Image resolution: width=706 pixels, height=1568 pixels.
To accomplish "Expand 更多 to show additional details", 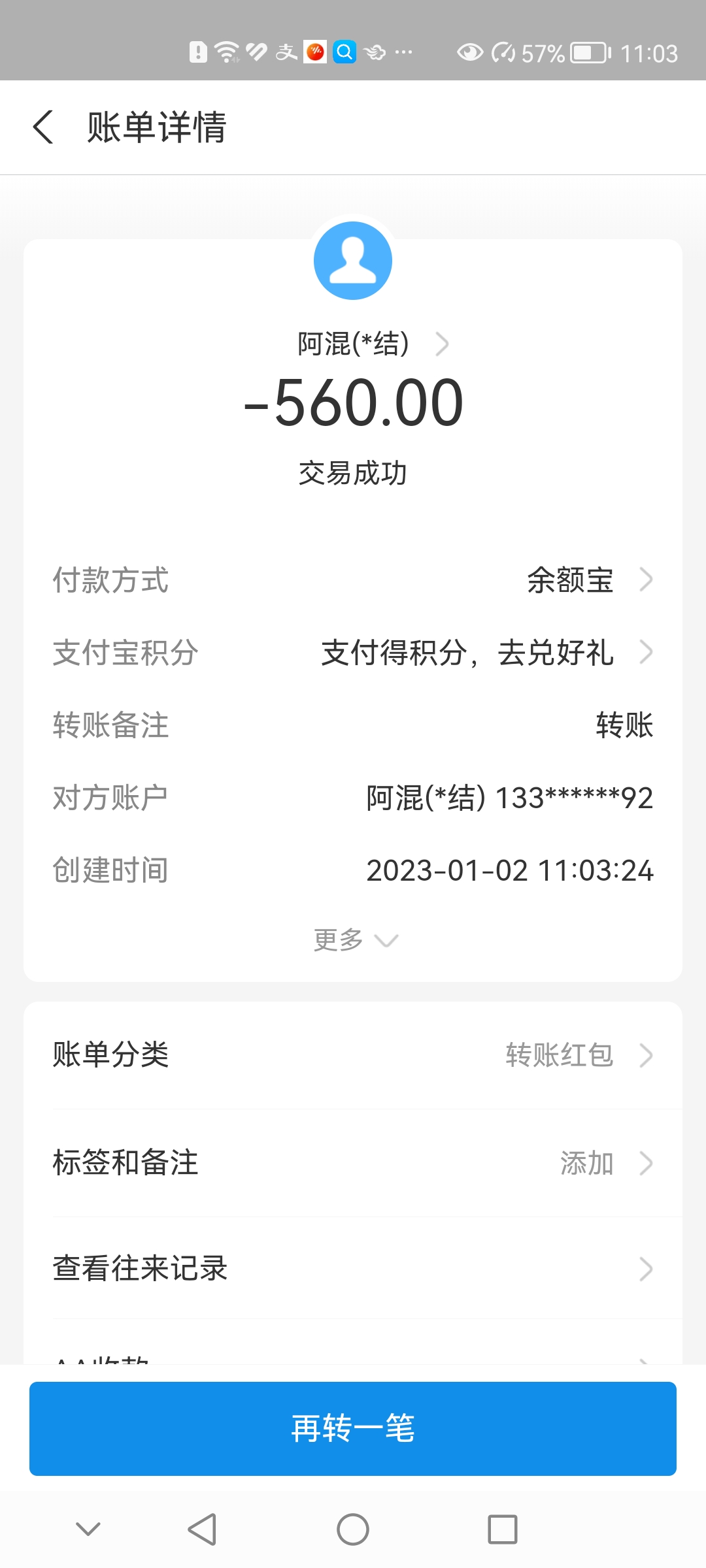I will point(353,939).
